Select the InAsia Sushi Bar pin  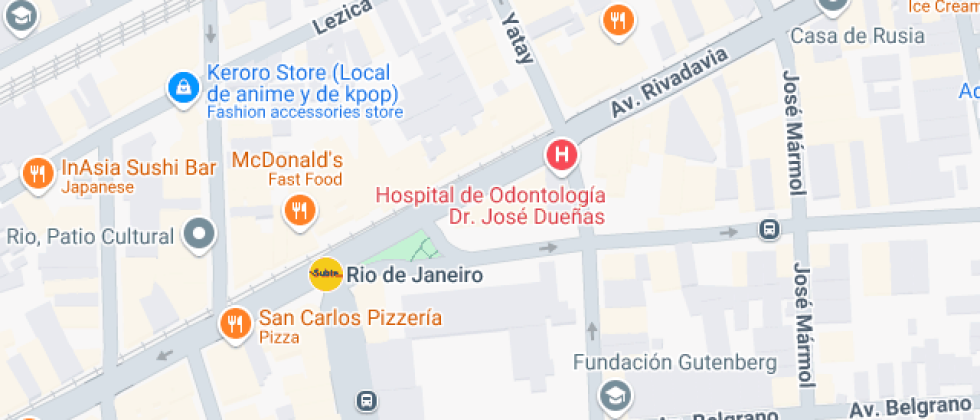click(38, 174)
